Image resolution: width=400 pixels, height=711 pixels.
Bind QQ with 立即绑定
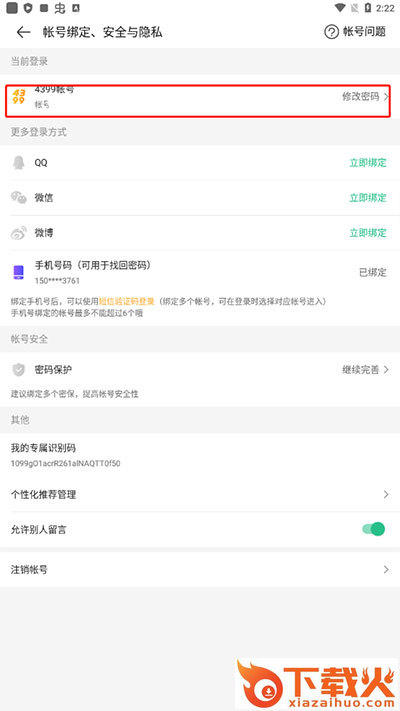pos(368,163)
